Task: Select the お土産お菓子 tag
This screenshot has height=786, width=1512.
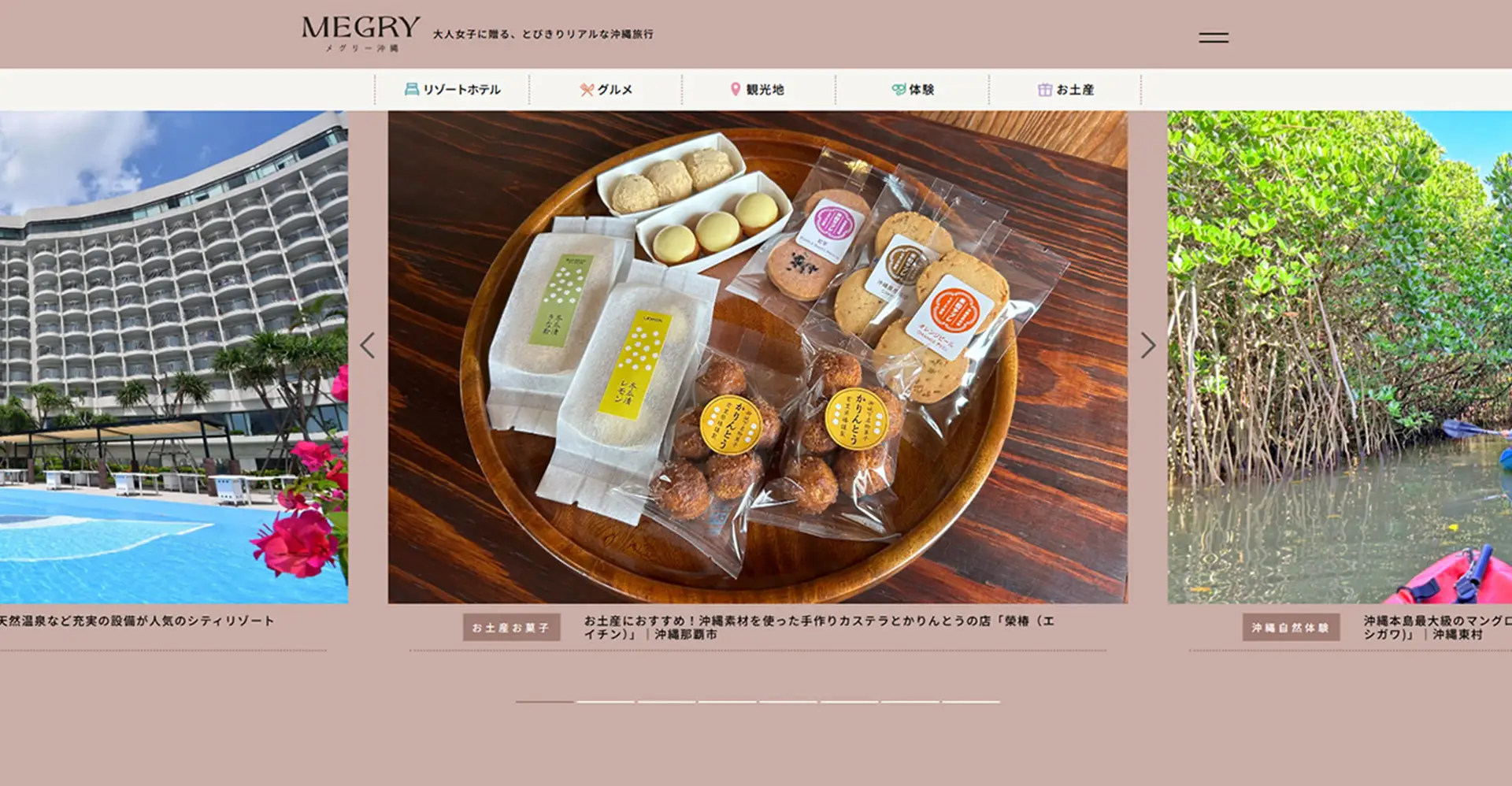Action: click(x=511, y=628)
